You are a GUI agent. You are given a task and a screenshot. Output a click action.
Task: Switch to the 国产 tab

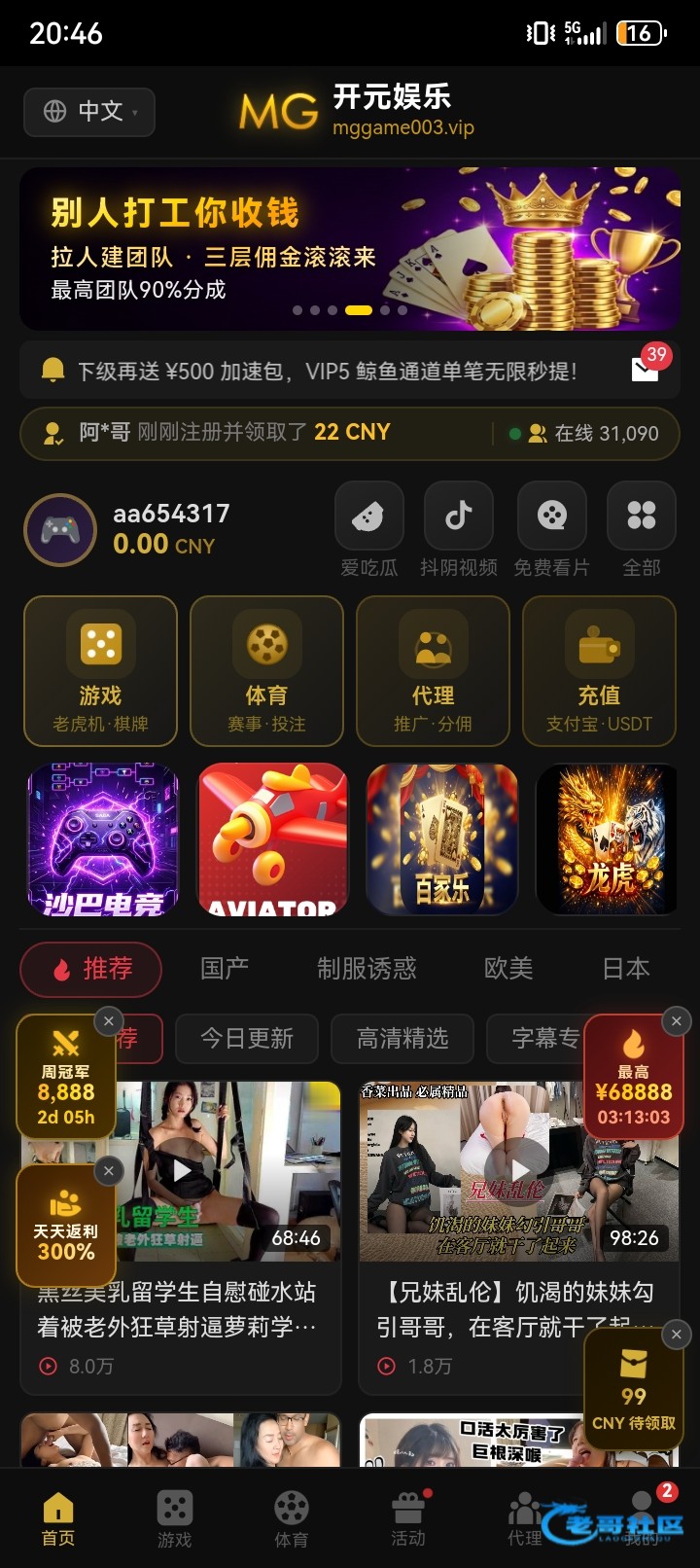tap(225, 969)
